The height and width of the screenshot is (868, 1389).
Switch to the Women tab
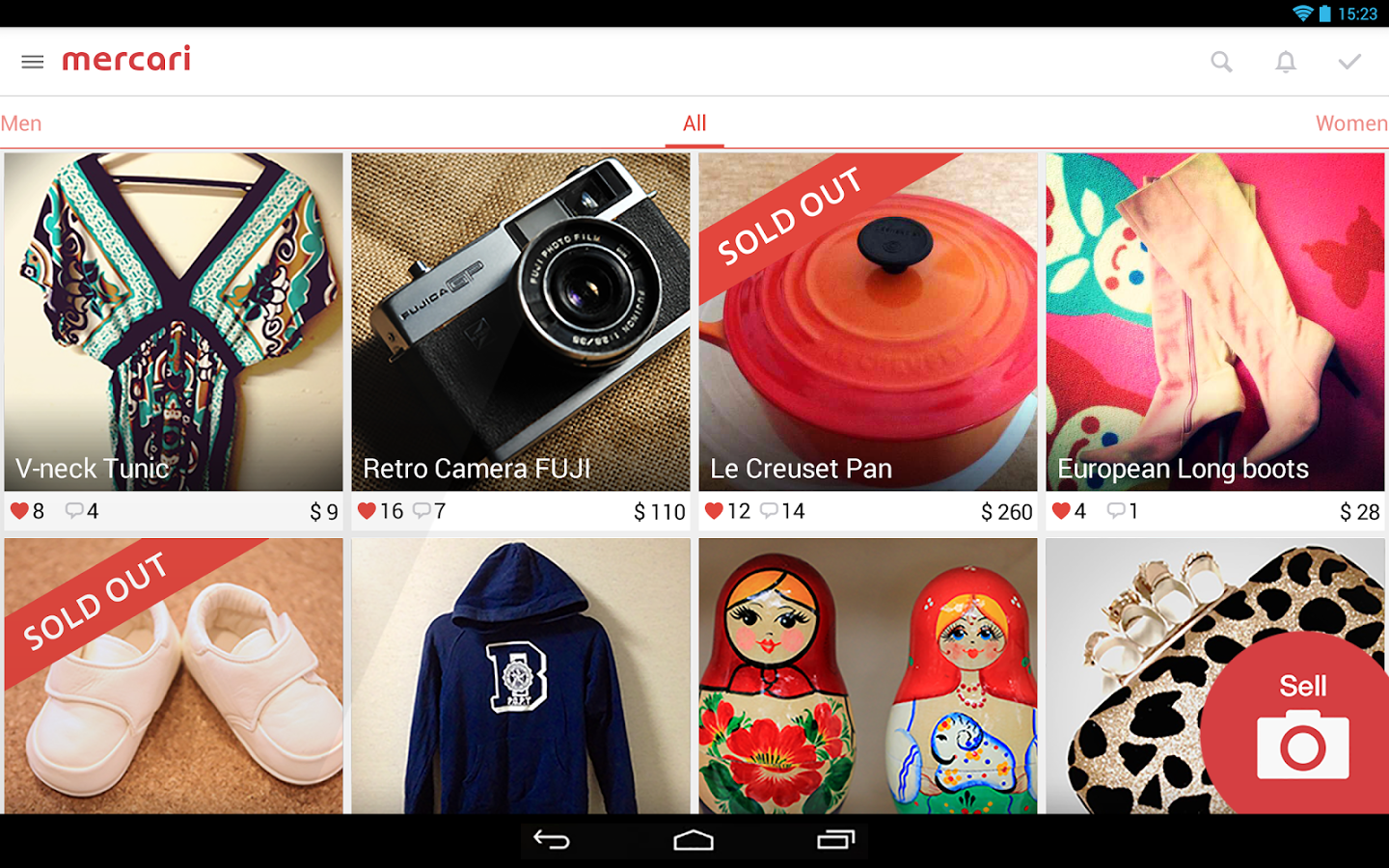(1350, 123)
